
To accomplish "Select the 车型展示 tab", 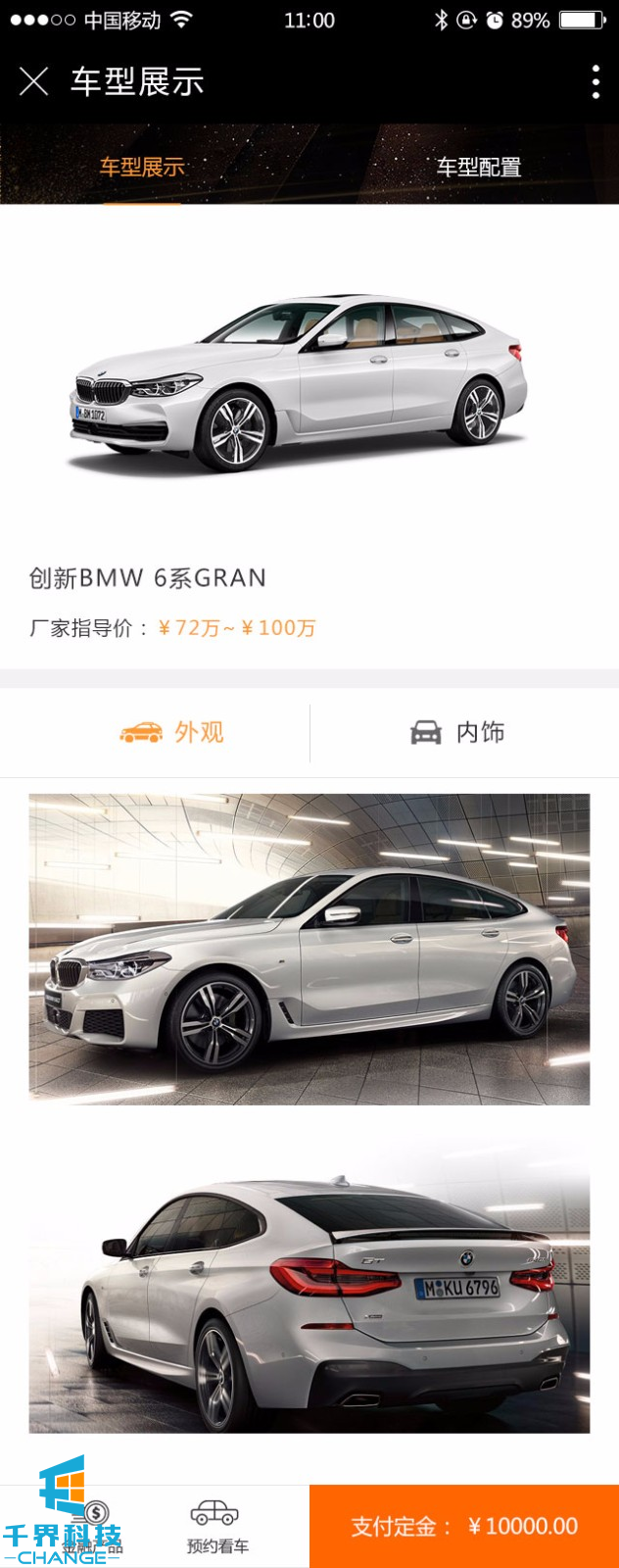I will coord(142,168).
